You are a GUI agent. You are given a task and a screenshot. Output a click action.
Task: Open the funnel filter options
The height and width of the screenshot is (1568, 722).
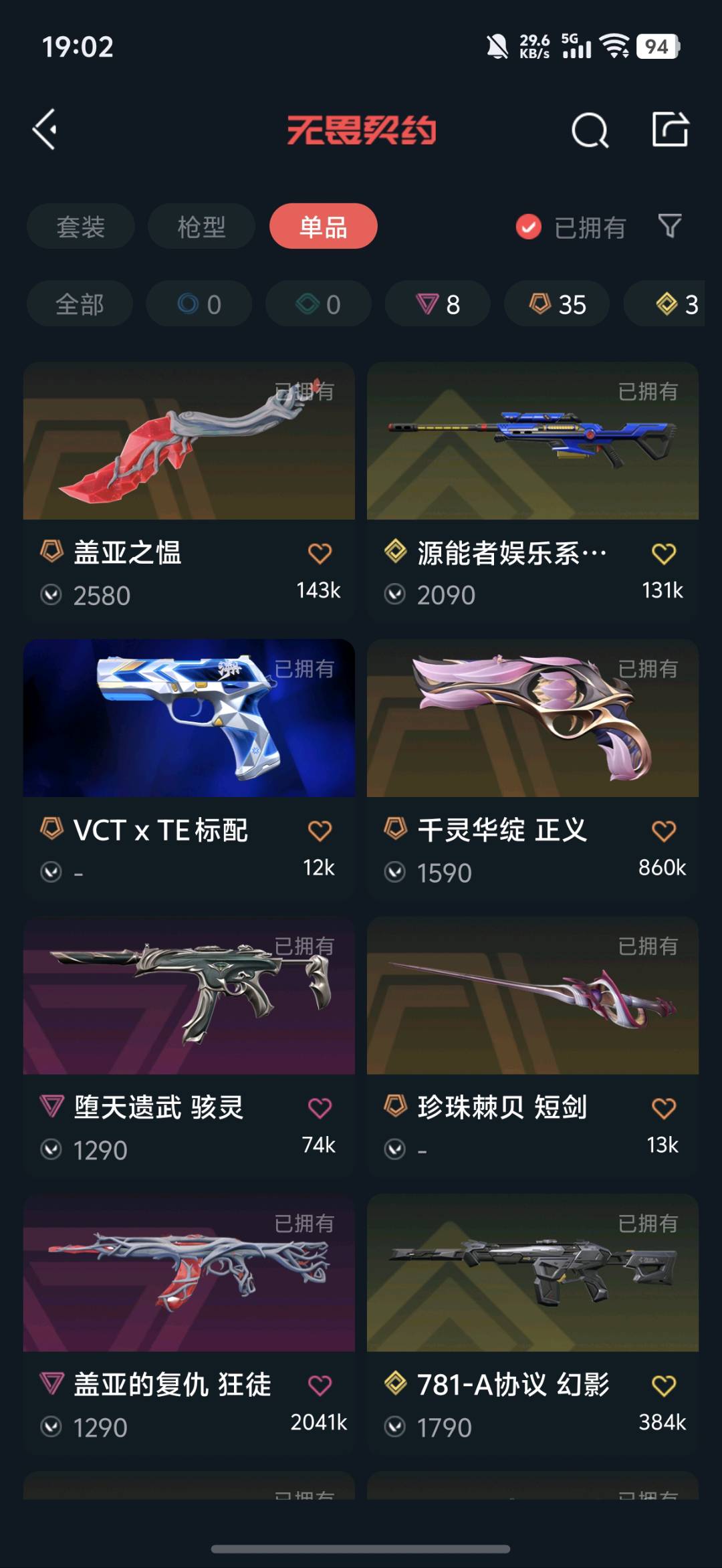pos(669,226)
